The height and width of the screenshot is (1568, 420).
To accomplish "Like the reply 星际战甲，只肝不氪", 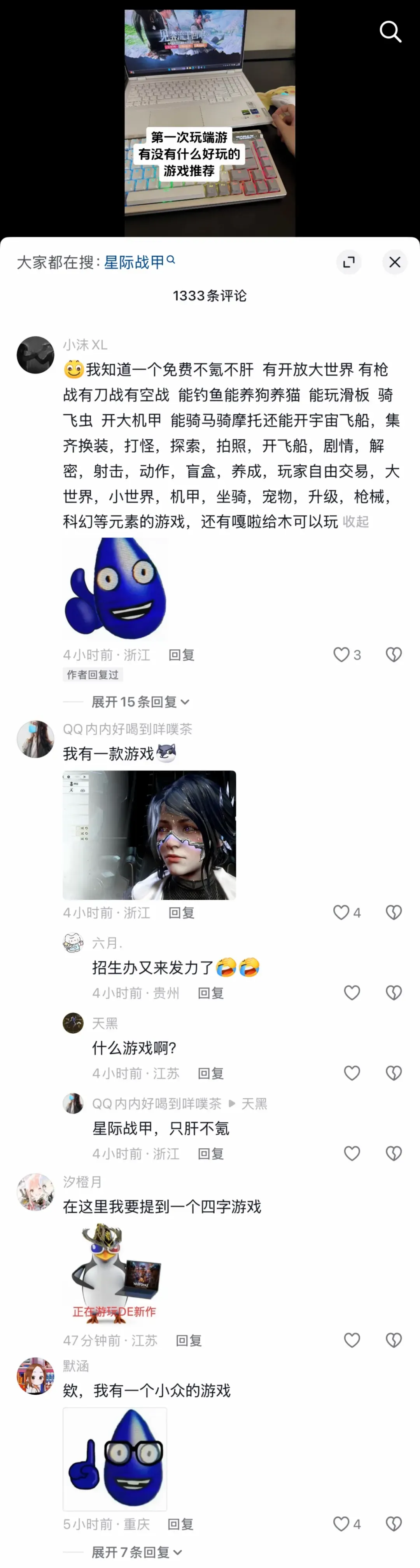I will pos(352,1153).
